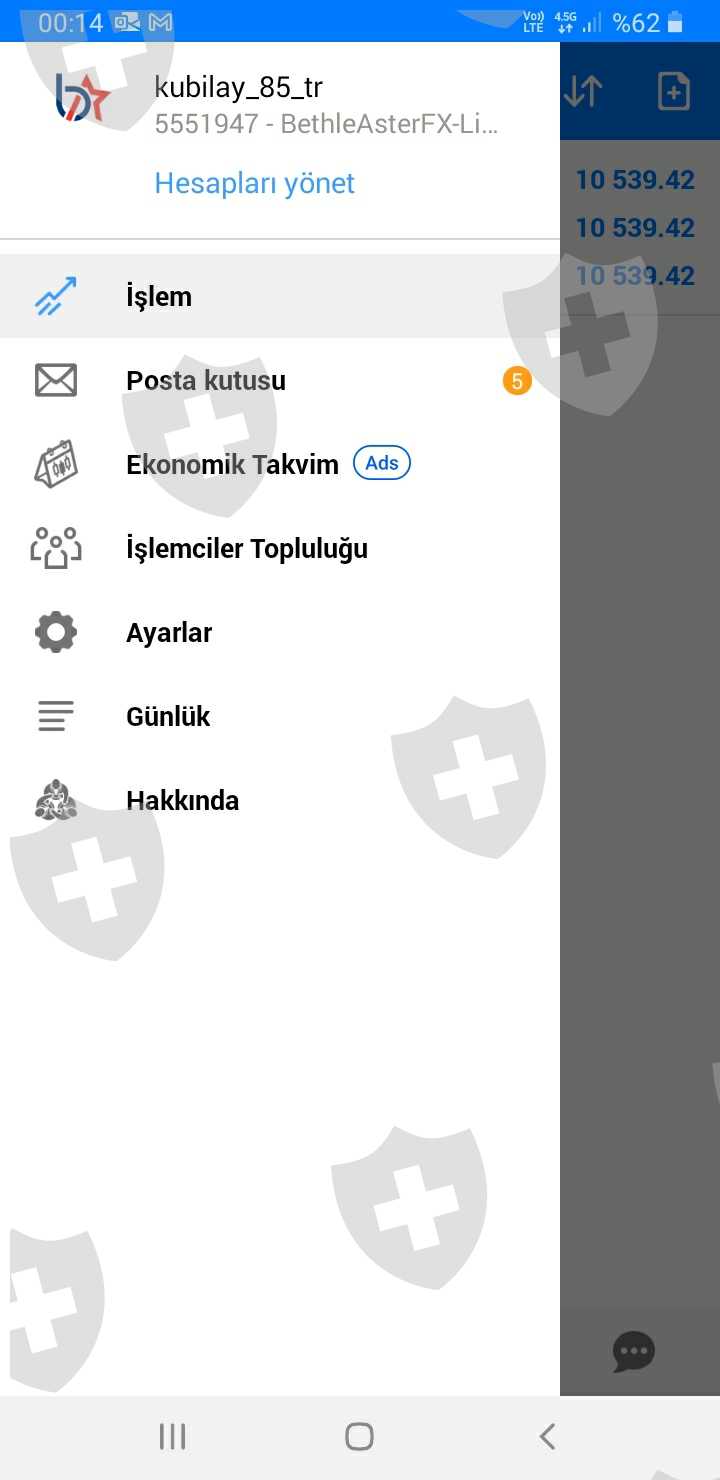Tap the sort arrows icon

(582, 92)
